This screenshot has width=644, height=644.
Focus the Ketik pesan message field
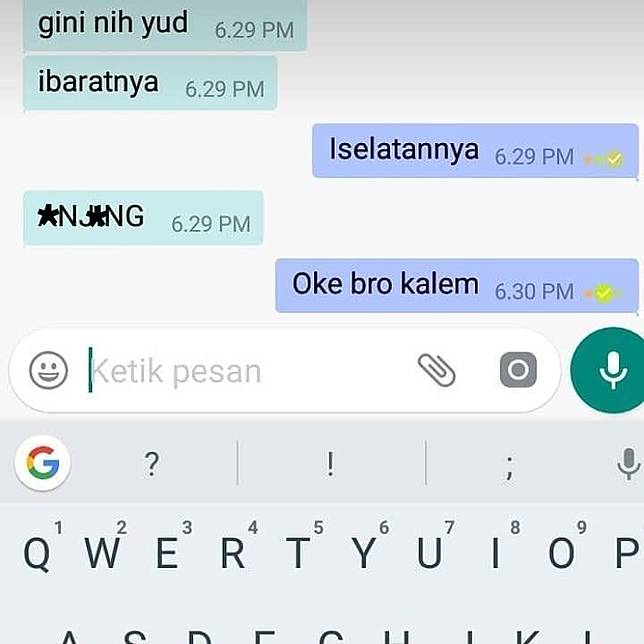coord(240,372)
